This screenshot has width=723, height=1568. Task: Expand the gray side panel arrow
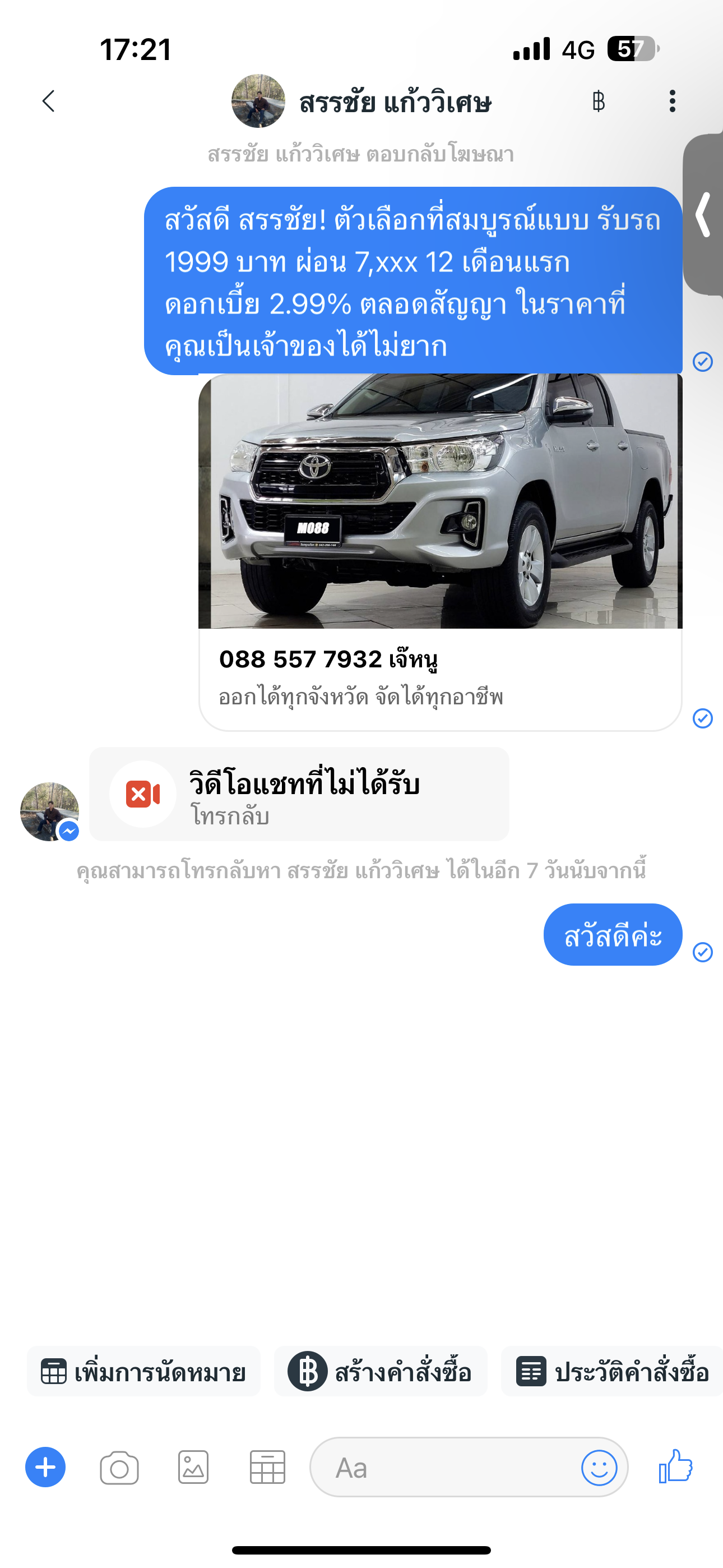(703, 214)
